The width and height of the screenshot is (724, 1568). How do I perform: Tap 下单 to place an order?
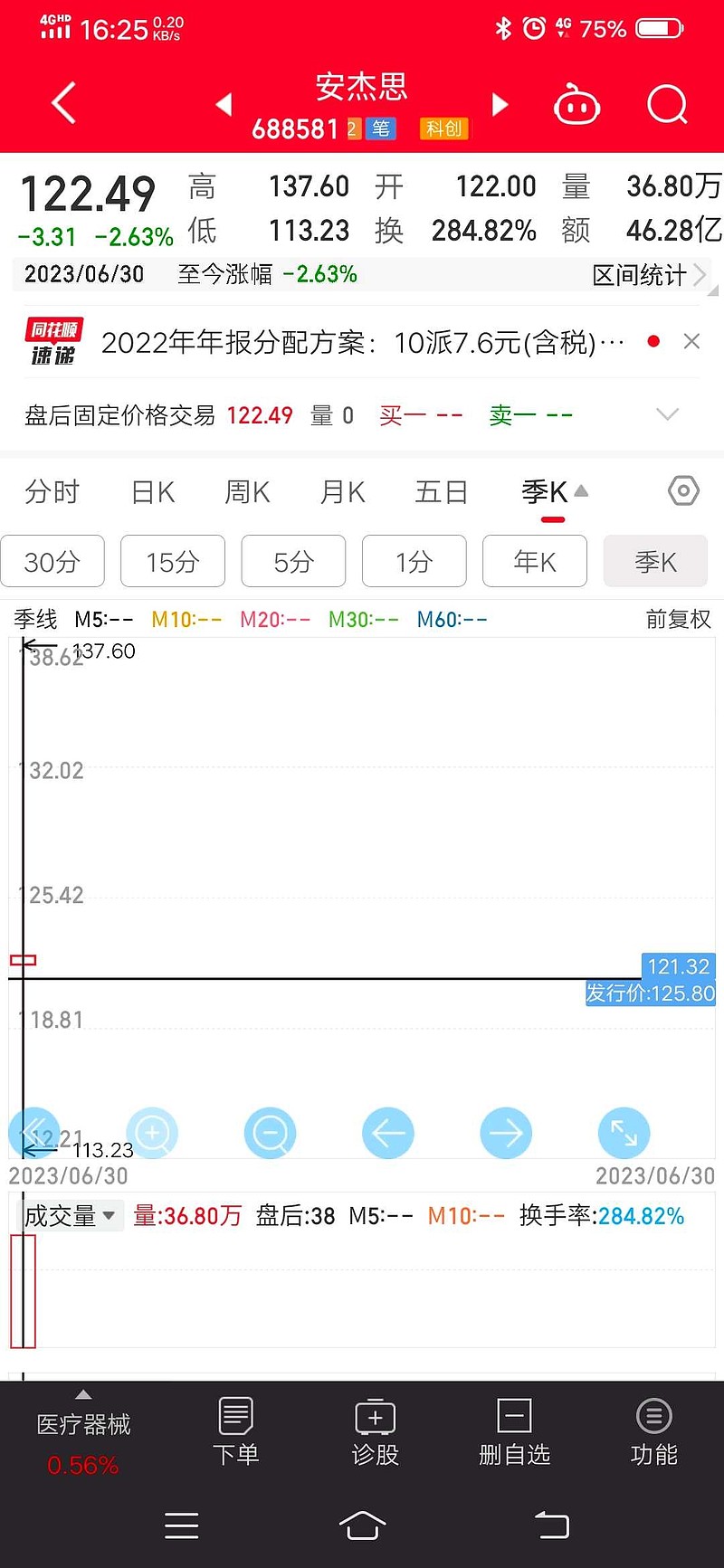coord(235,1431)
